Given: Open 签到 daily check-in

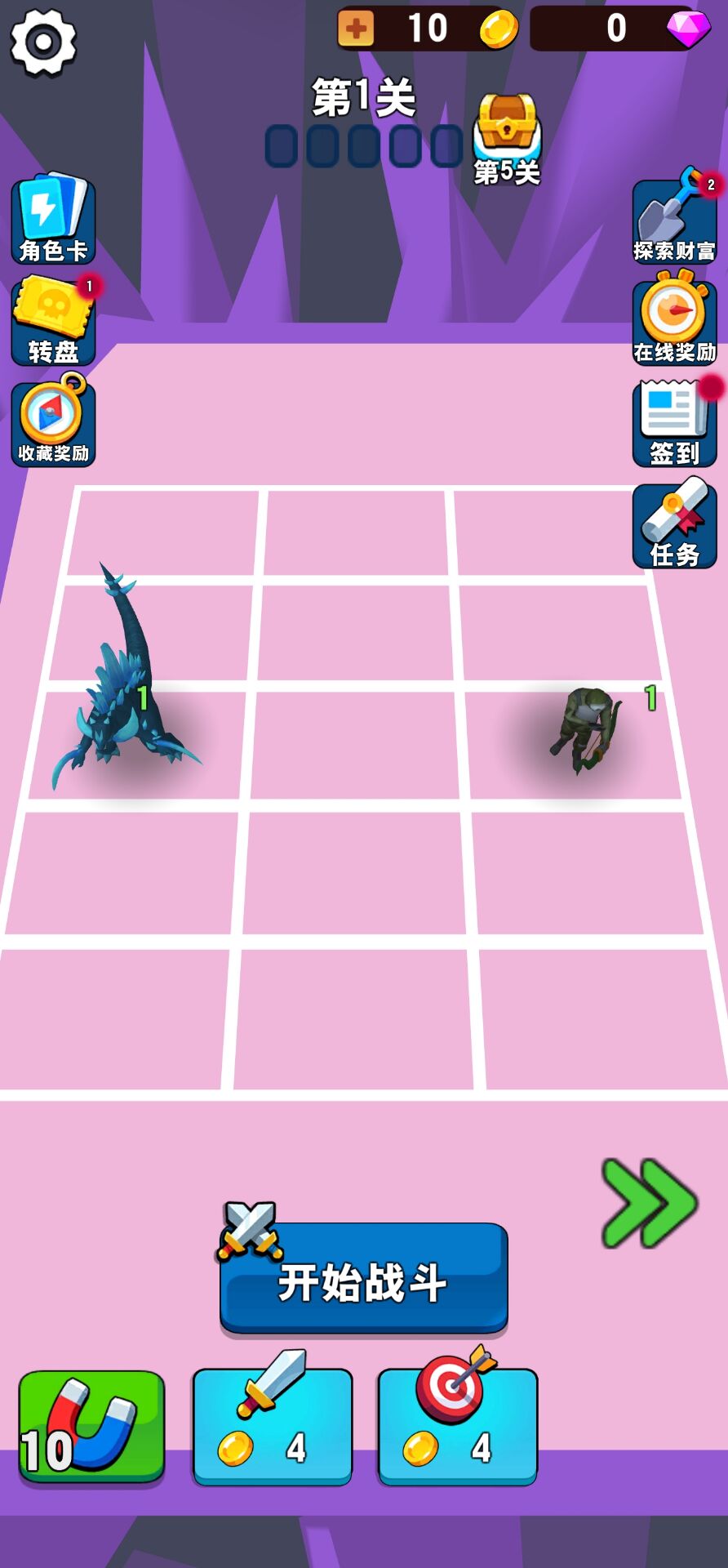Looking at the screenshot, I should 674,423.
